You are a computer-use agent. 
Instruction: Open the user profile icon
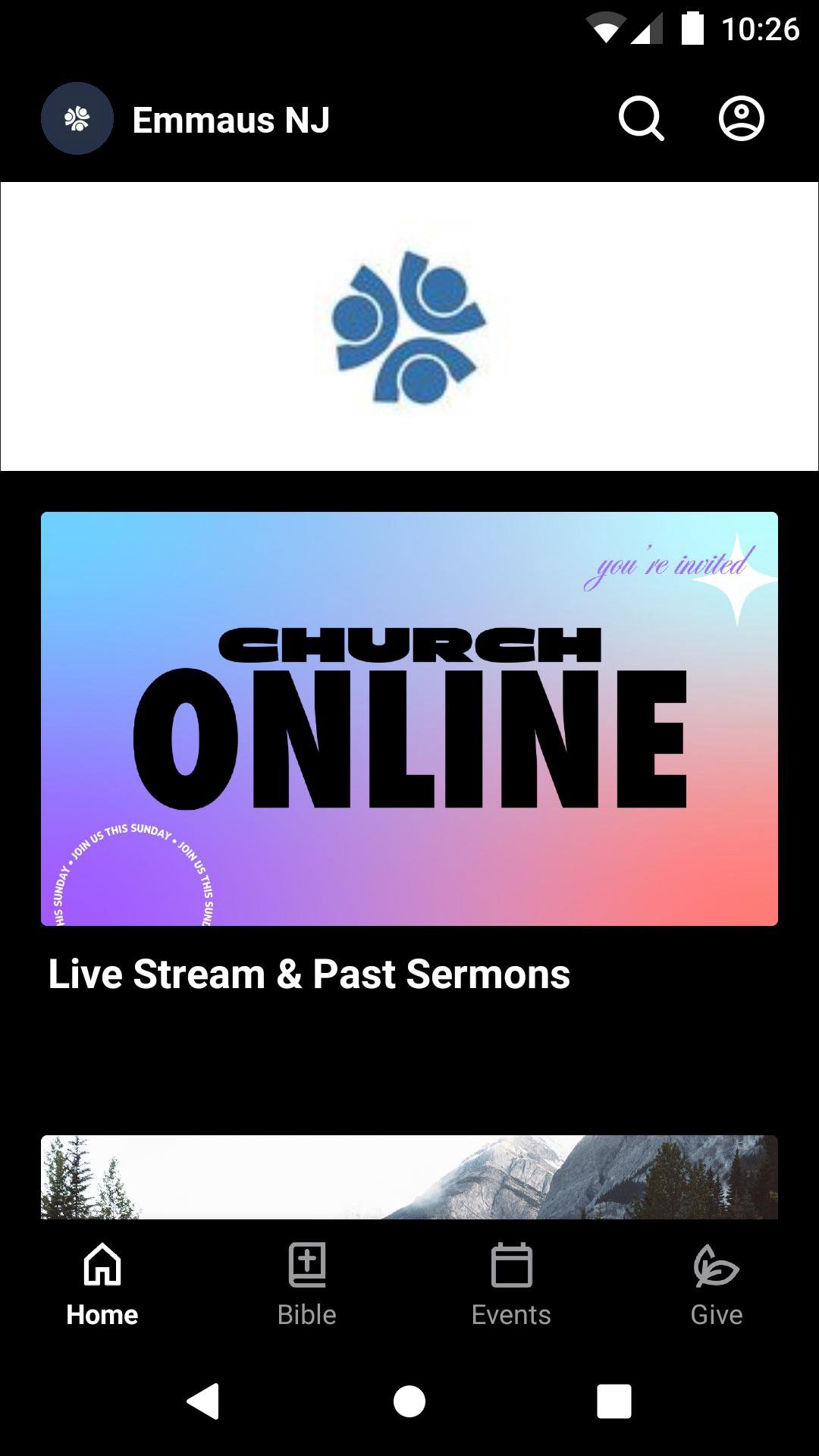(x=741, y=119)
